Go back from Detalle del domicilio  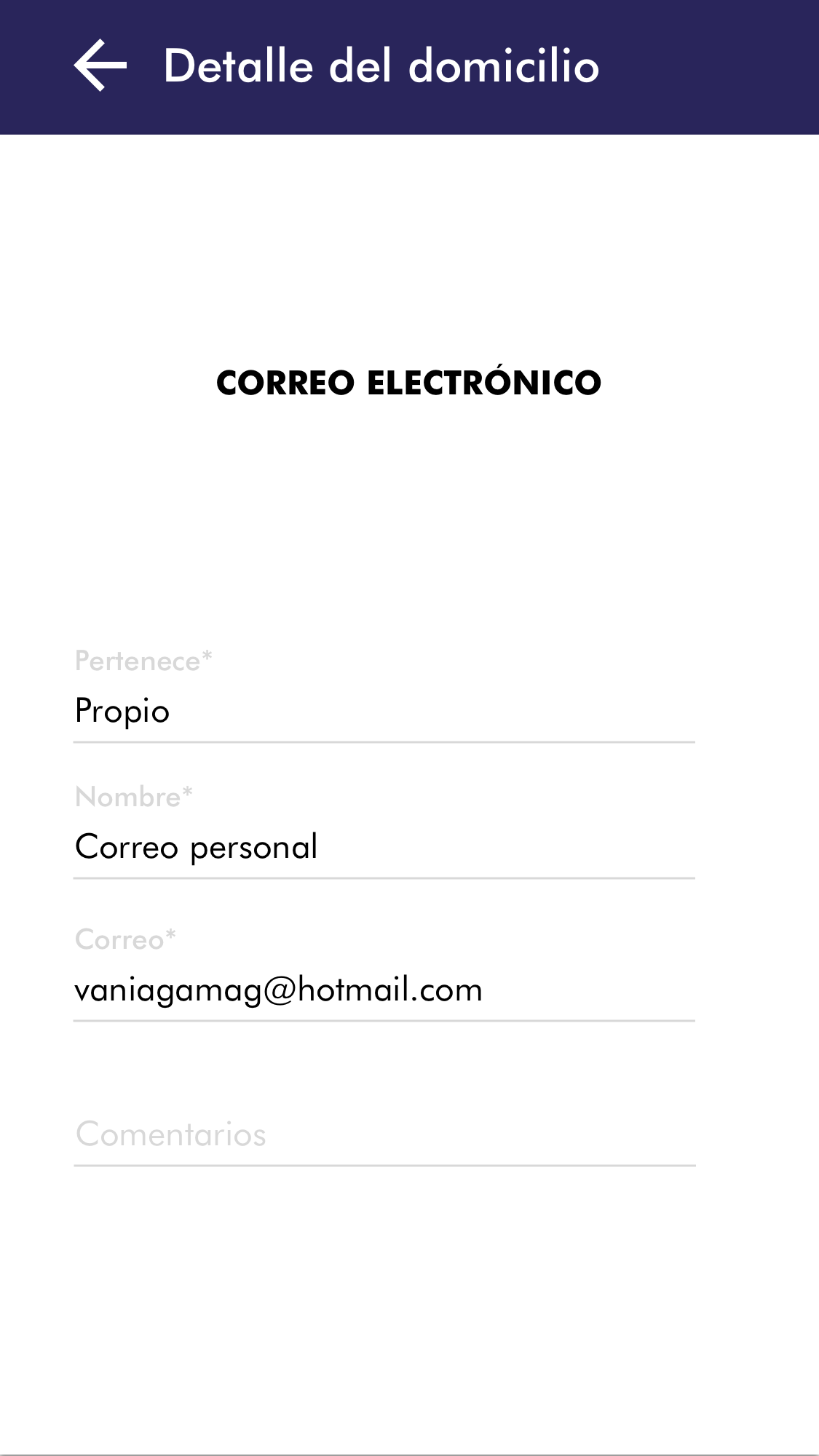click(x=100, y=66)
